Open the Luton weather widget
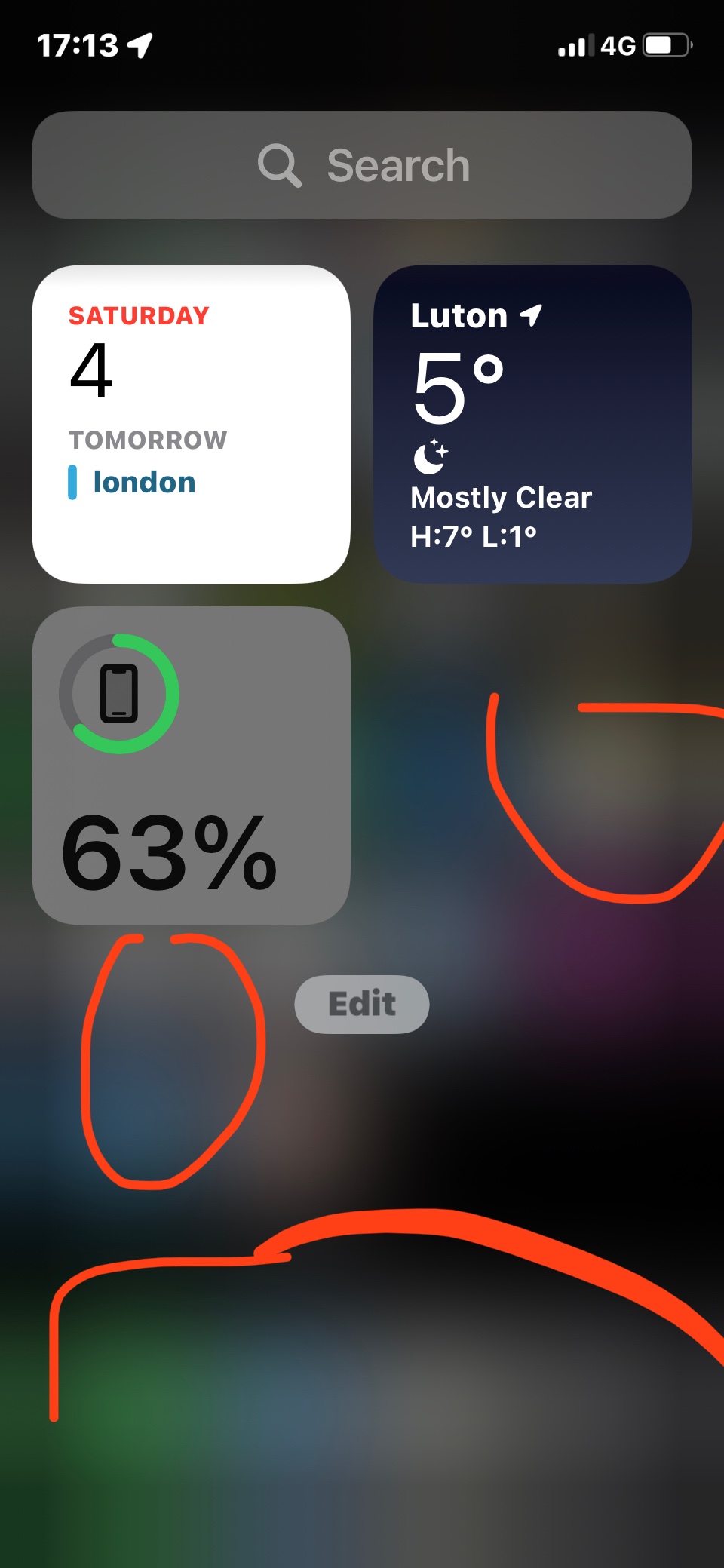Image resolution: width=724 pixels, height=1568 pixels. point(532,424)
